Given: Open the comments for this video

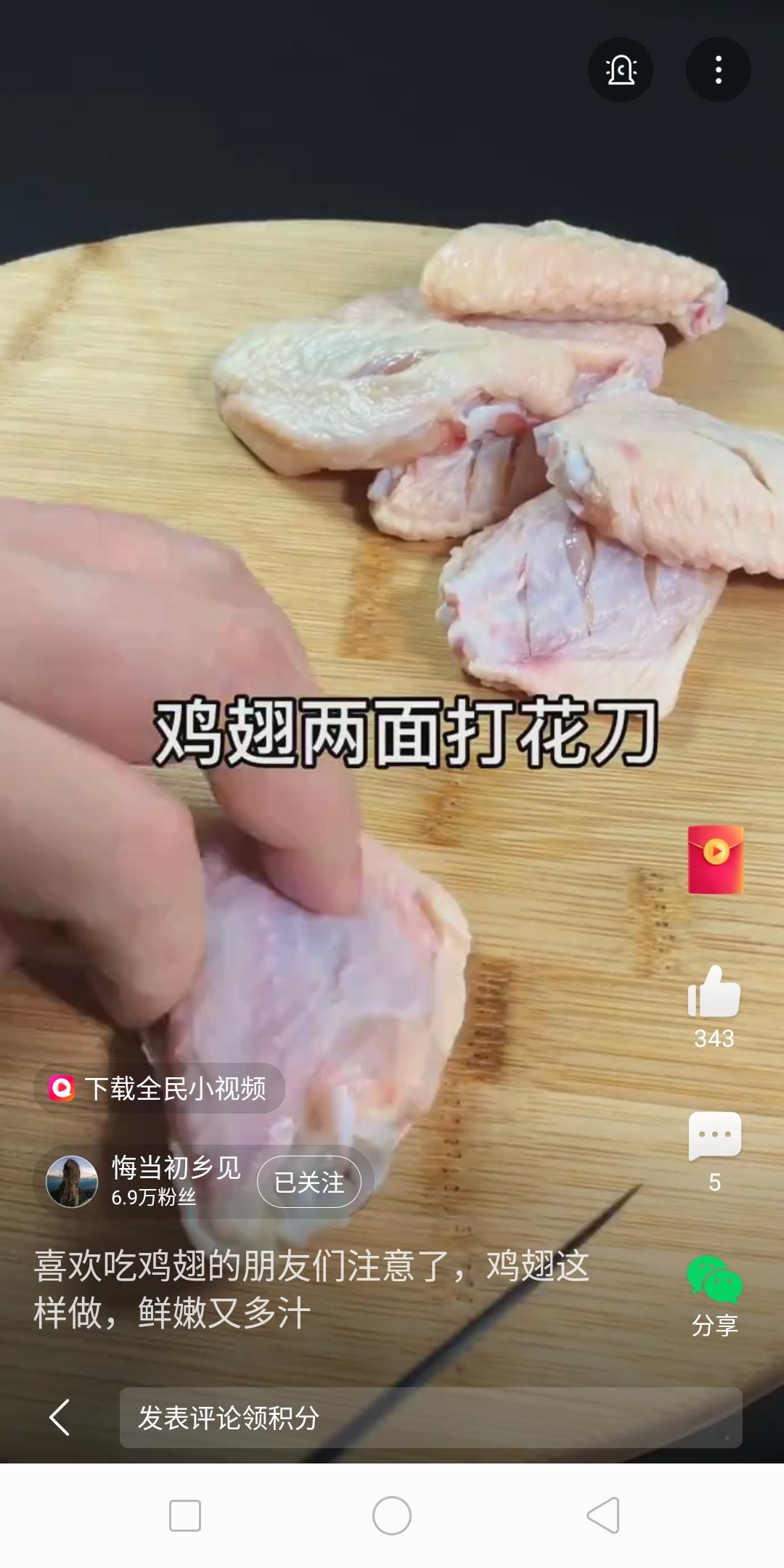Looking at the screenshot, I should 714,1135.
